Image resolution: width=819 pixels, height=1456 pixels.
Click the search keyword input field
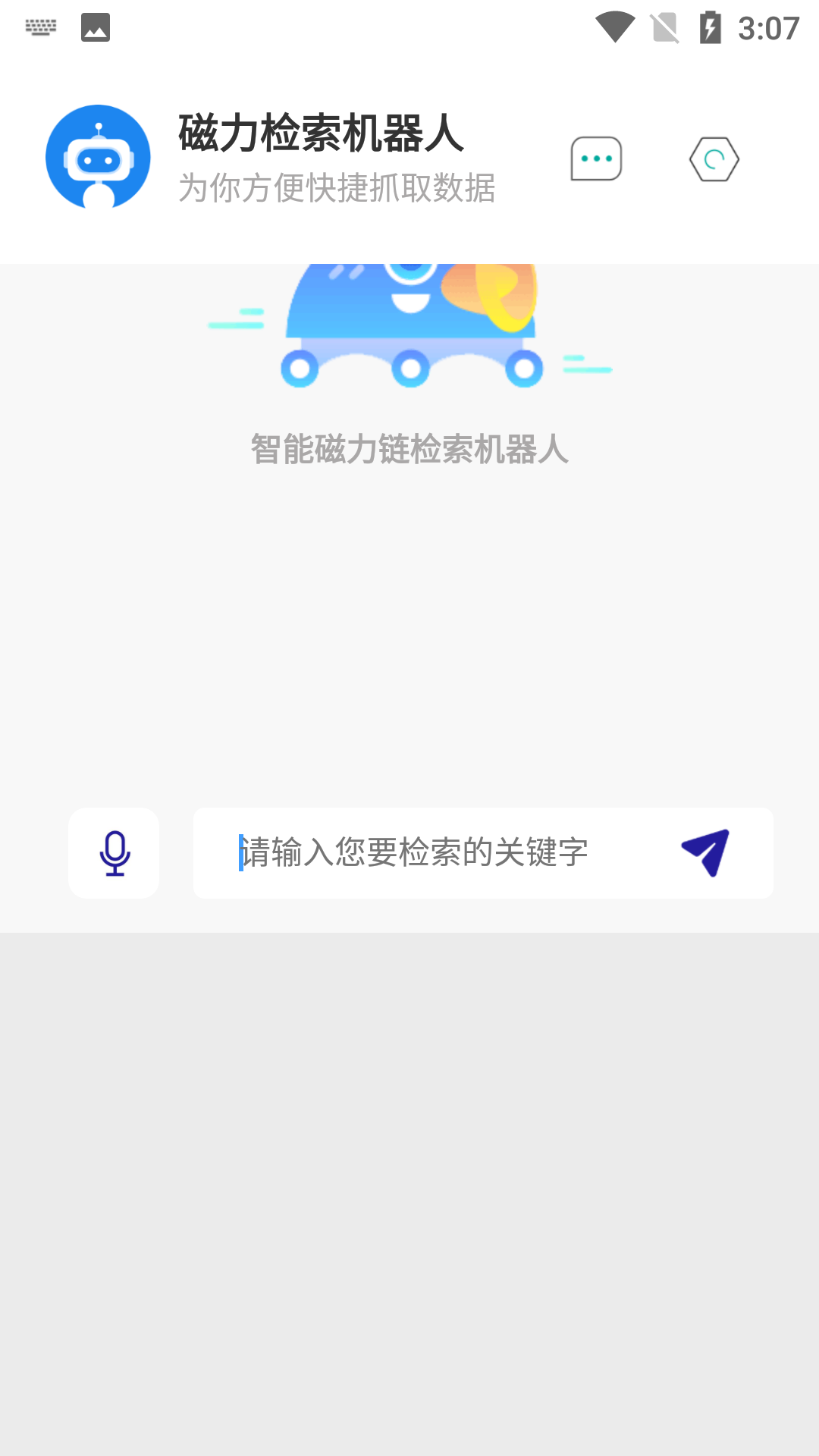click(455, 852)
